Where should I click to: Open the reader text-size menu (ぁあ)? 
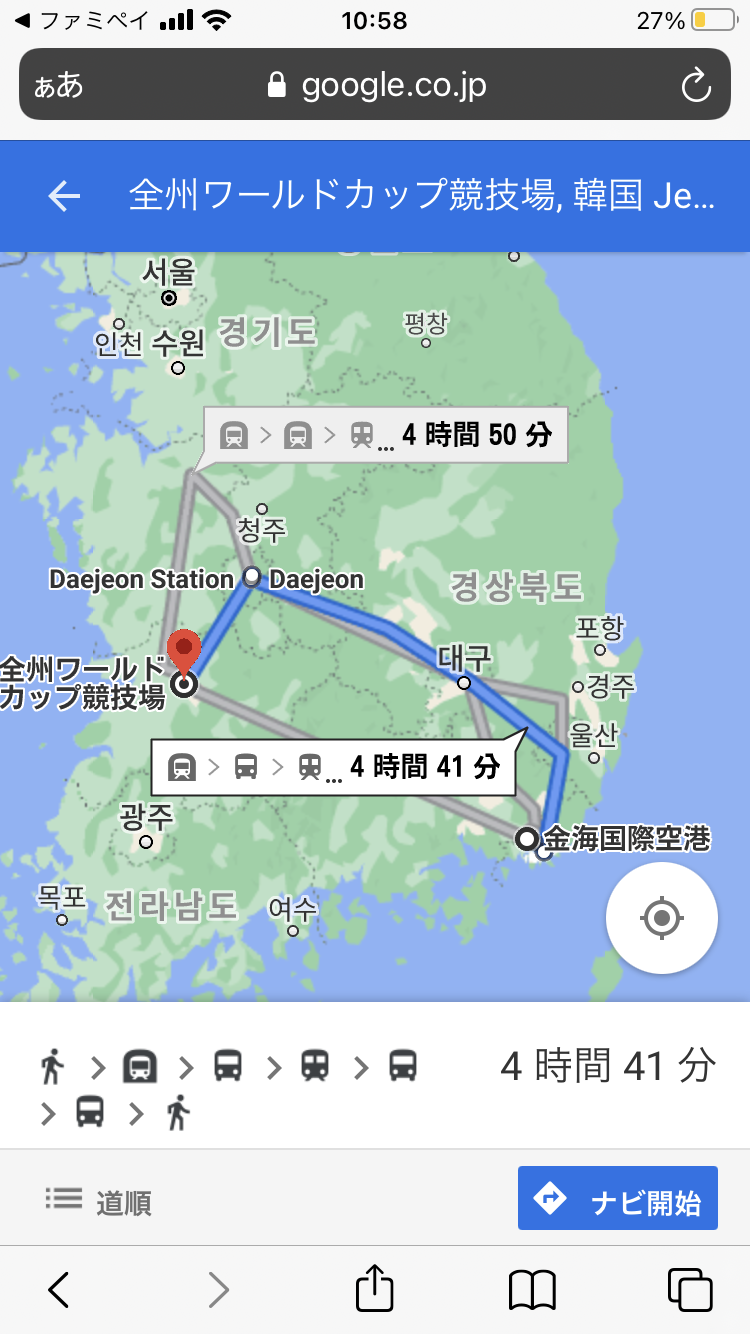[x=59, y=86]
